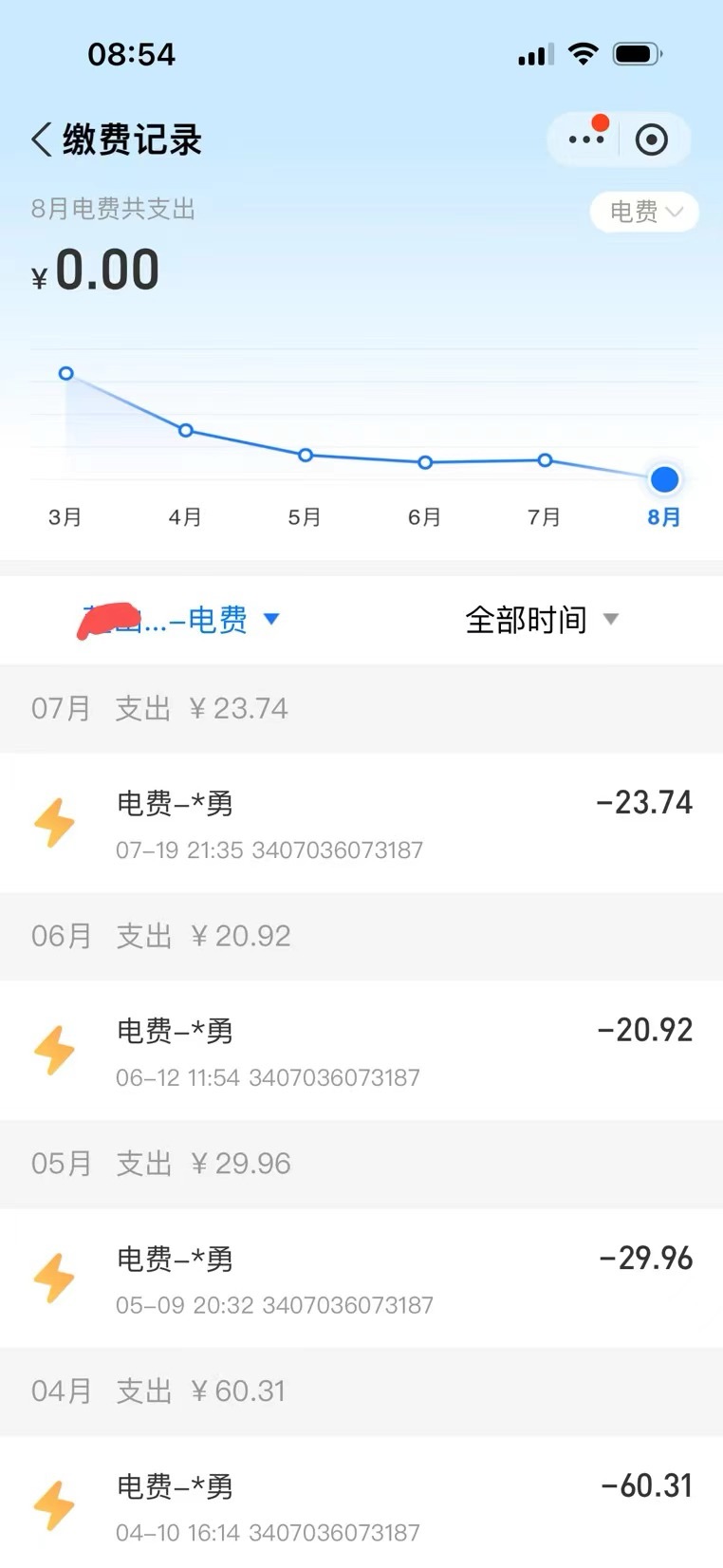Open the -23.74 payment from 07-19
This screenshot has height=1568, width=723.
(x=361, y=823)
